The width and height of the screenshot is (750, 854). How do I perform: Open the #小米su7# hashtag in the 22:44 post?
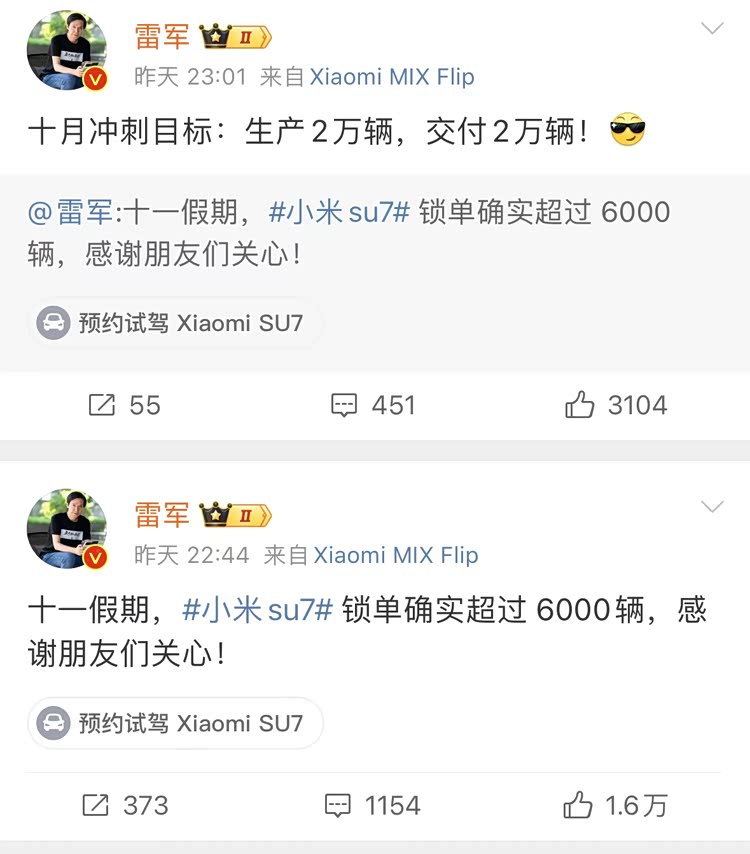(257, 609)
